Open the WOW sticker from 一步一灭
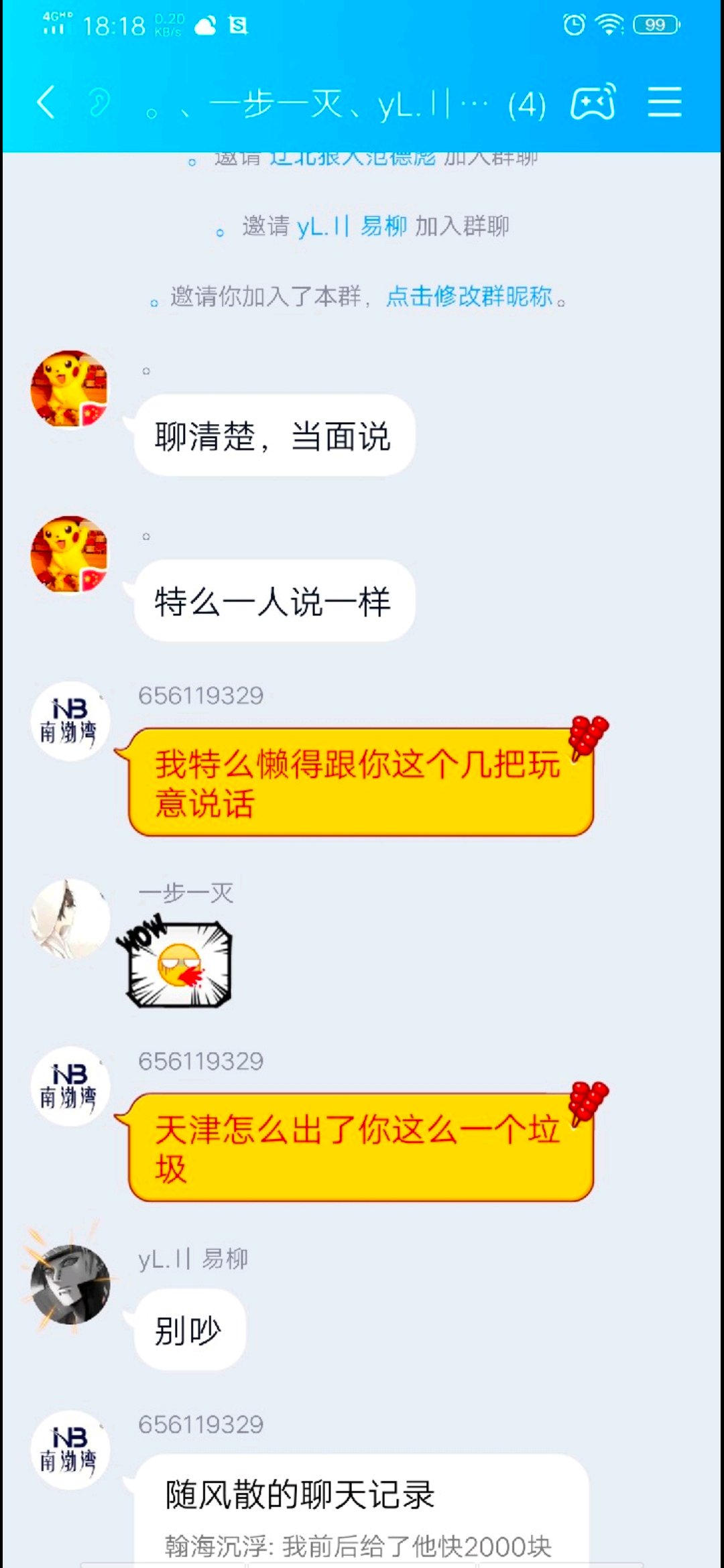 tap(176, 962)
